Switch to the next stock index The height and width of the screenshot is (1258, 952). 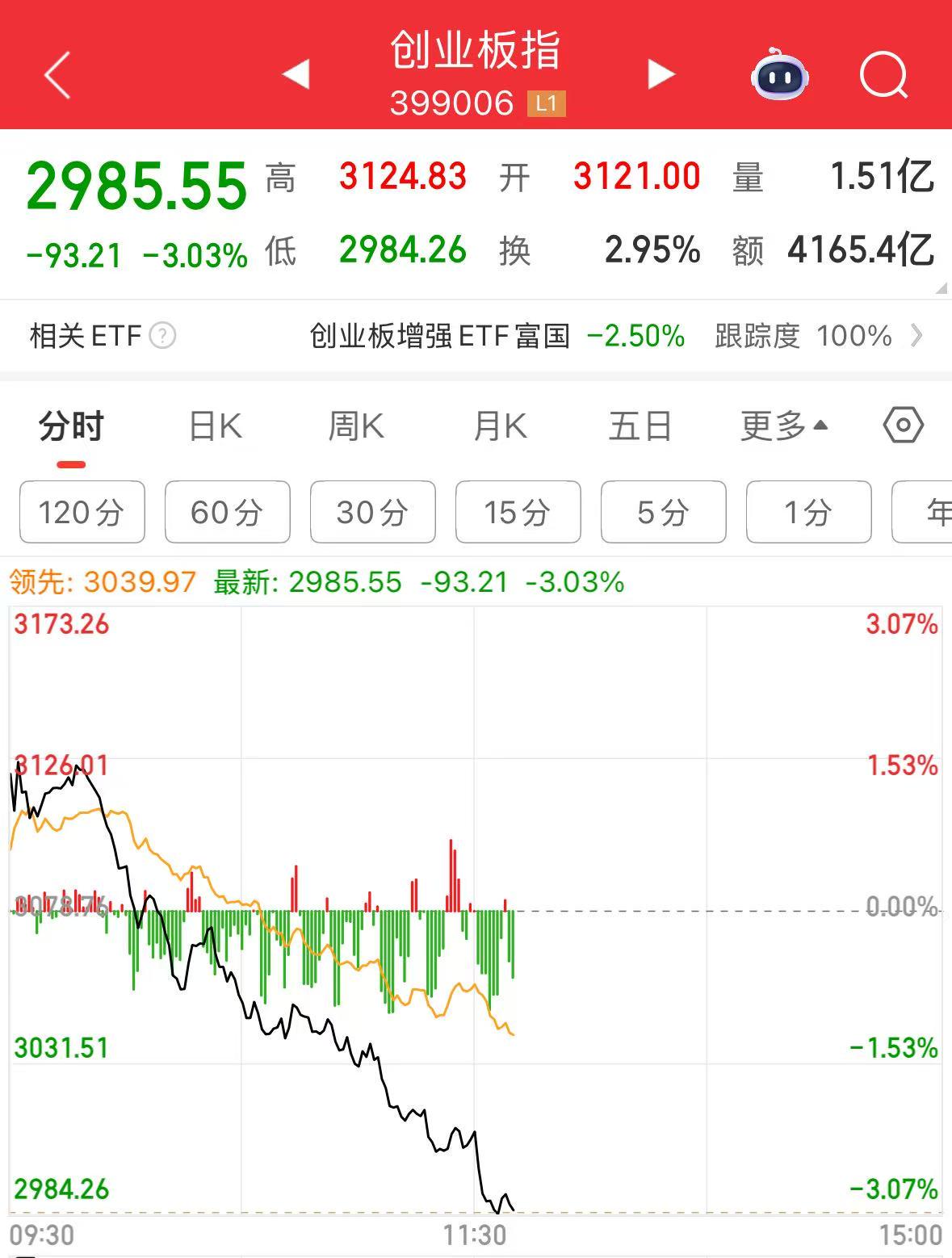661,74
